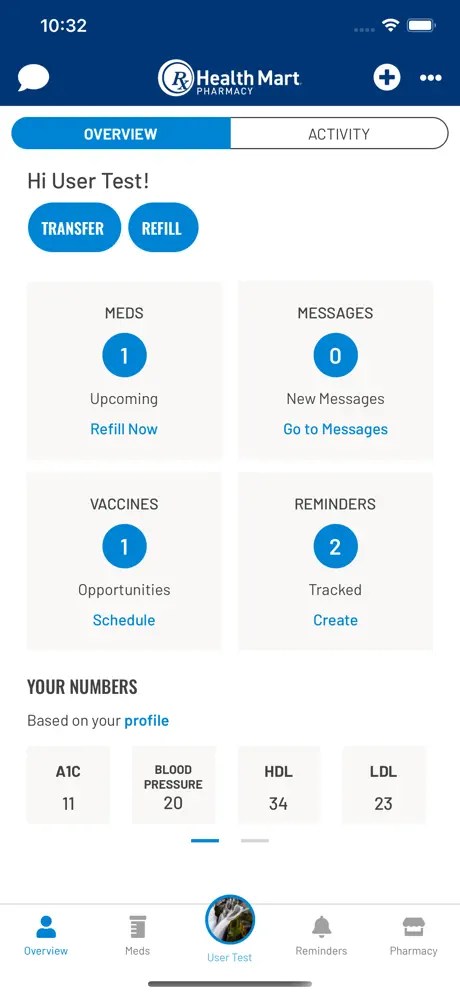Switch to the Activity tab
Screen dimensions: 460x996
(x=339, y=134)
